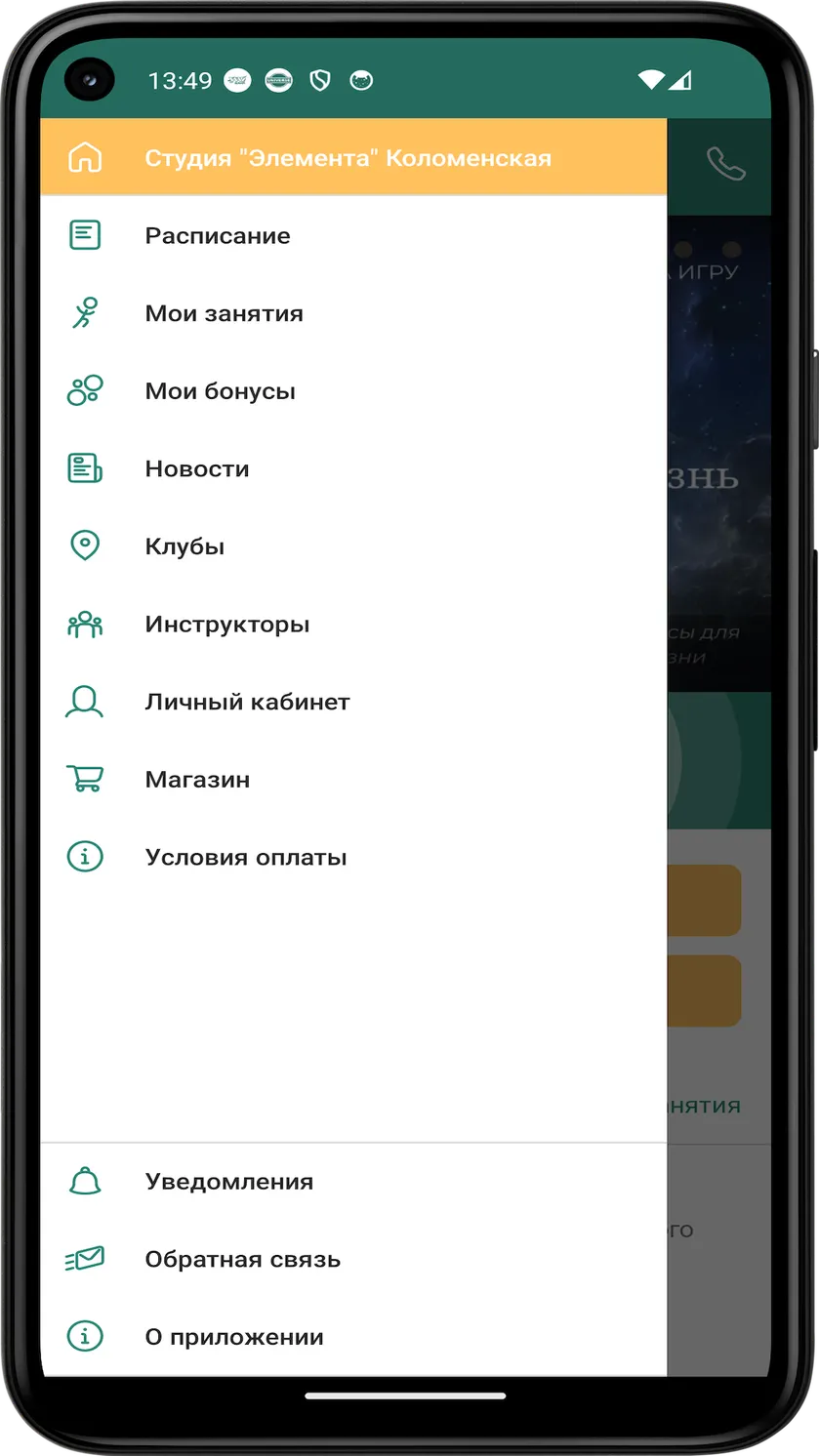View Новости section
Viewport: 819px width, 1456px height.
(353, 468)
